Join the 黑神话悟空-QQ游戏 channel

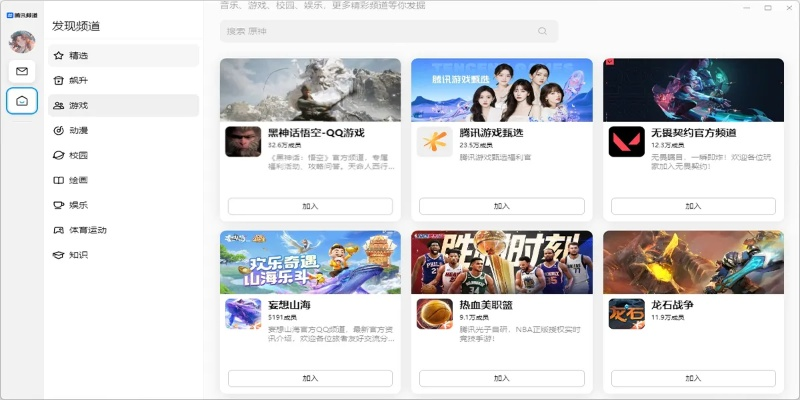coord(310,206)
